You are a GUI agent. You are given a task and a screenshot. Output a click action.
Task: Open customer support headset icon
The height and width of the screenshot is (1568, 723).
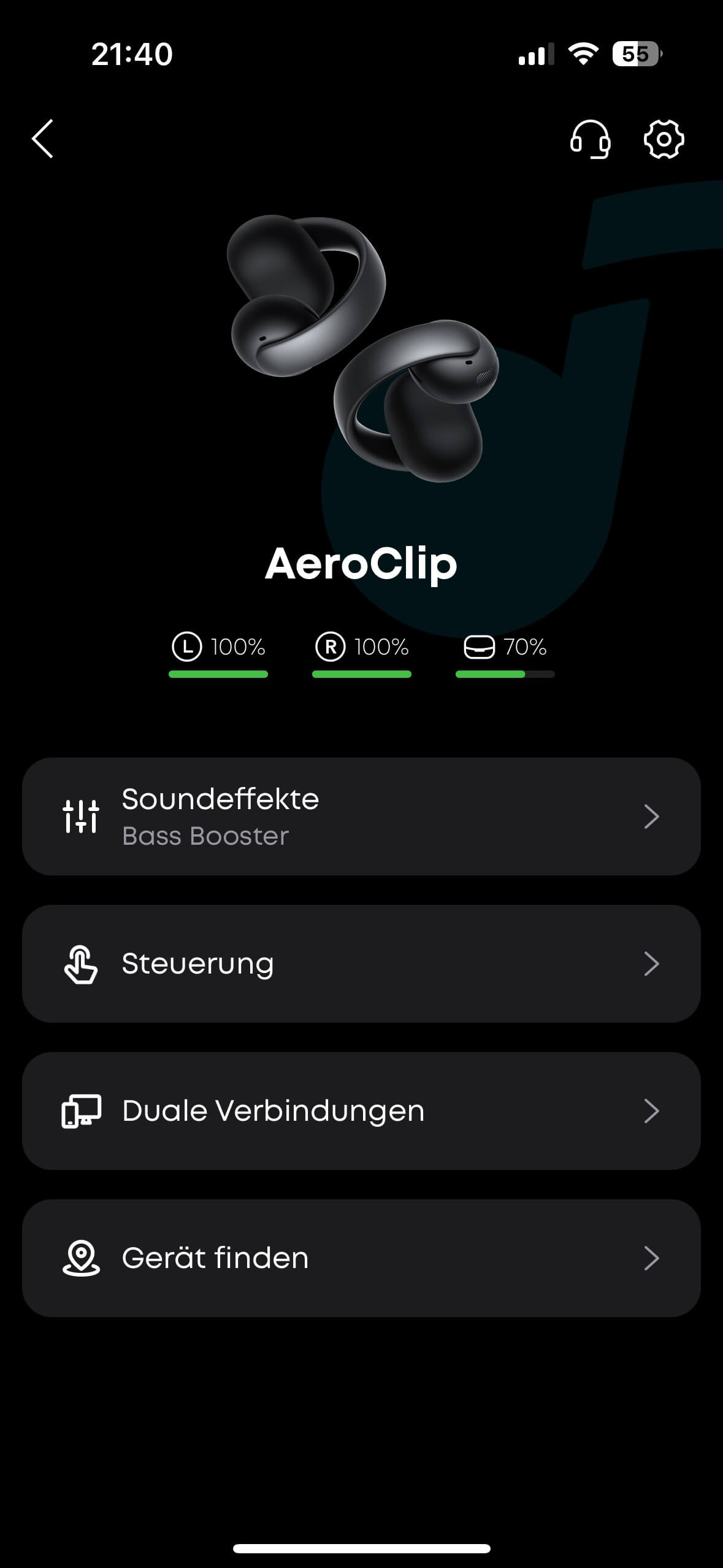[590, 139]
